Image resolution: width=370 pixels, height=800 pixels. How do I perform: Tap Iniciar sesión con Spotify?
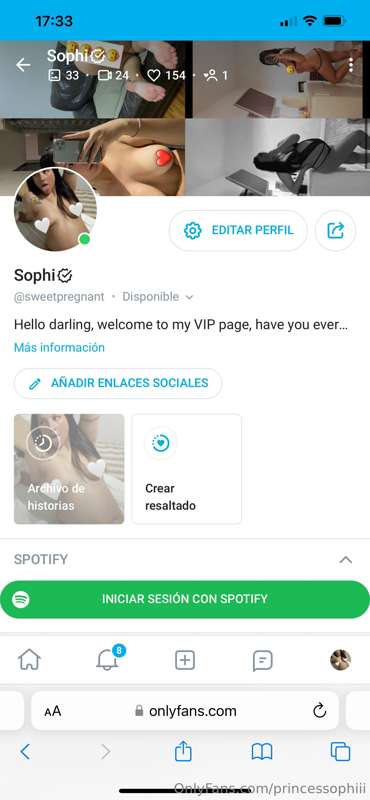[x=185, y=599]
